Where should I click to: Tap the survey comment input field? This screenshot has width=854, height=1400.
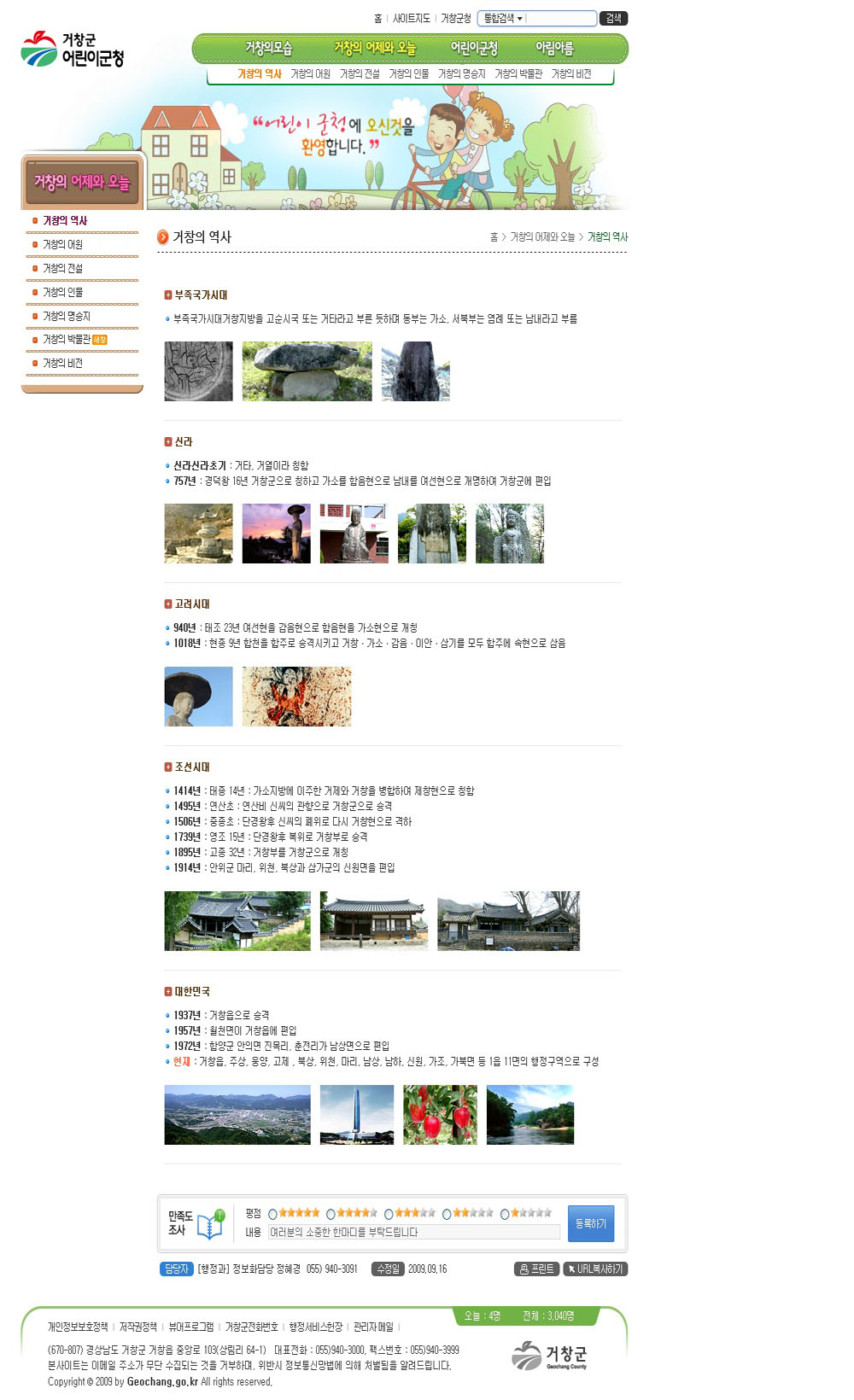point(413,1232)
